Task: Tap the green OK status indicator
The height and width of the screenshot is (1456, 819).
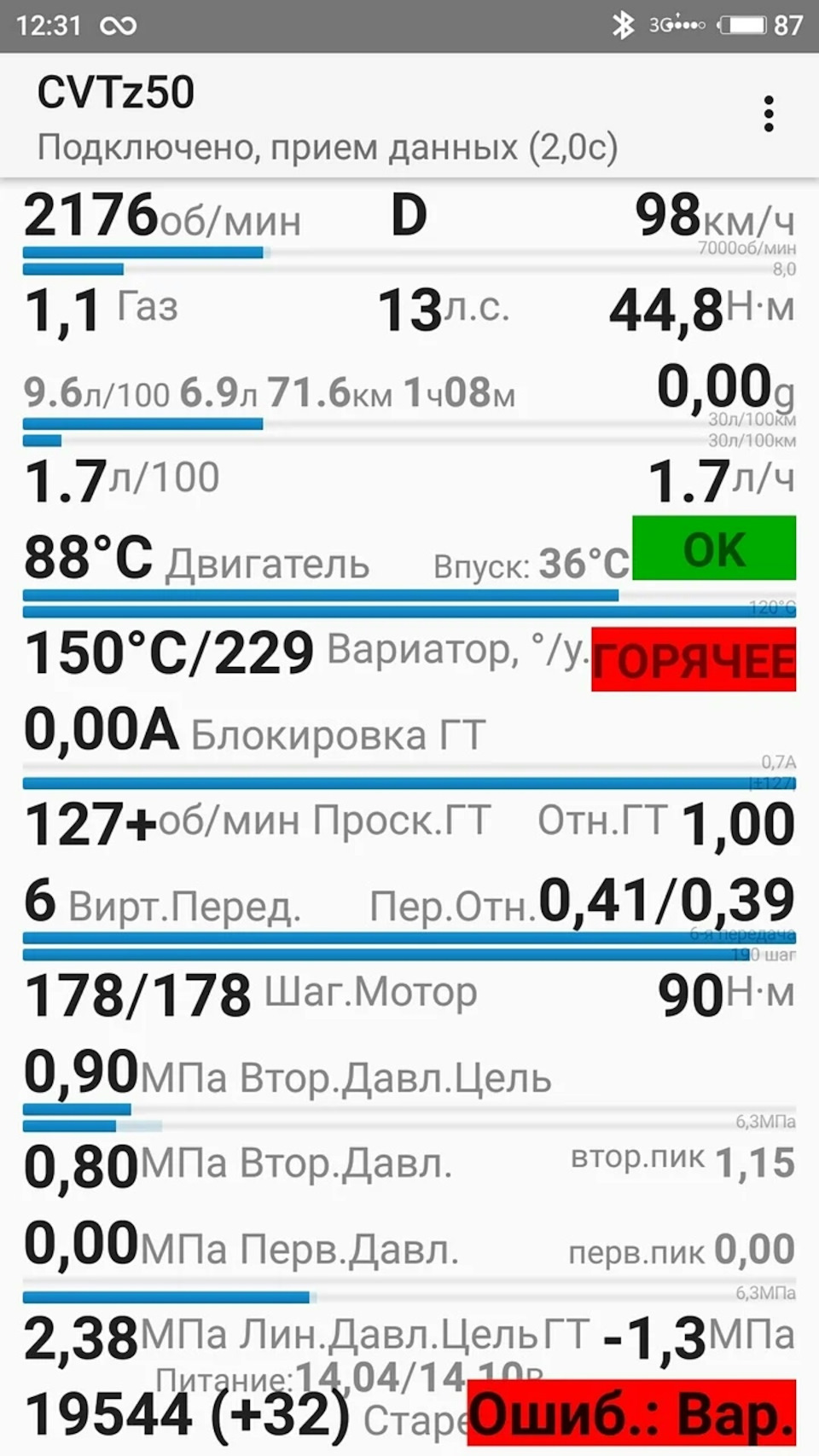Action: [713, 548]
